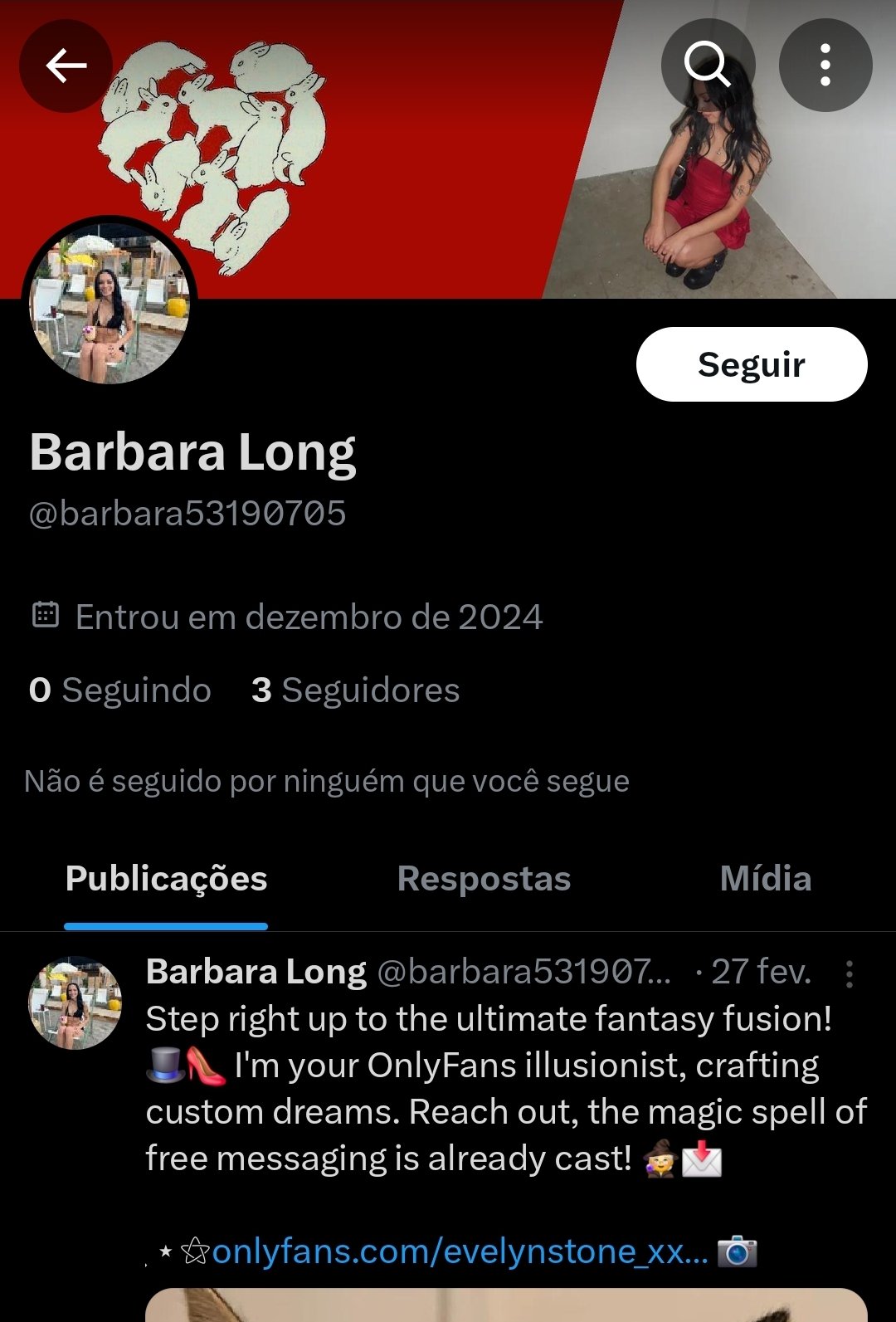This screenshot has width=896, height=1322.
Task: Switch to the Mídia tab
Action: click(x=765, y=879)
